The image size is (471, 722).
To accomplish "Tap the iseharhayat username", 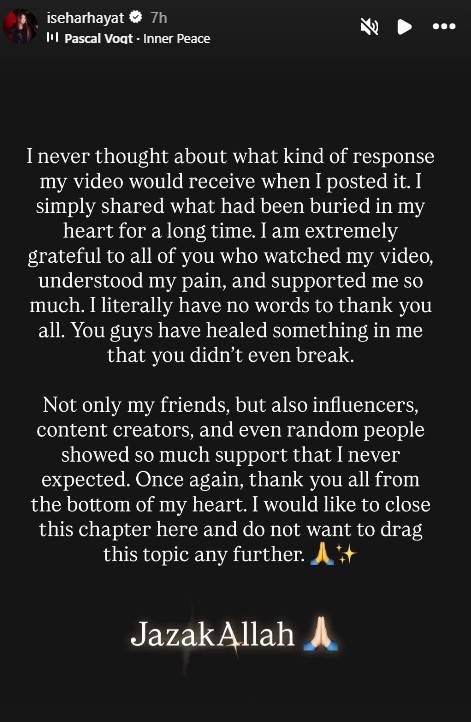I will point(86,18).
